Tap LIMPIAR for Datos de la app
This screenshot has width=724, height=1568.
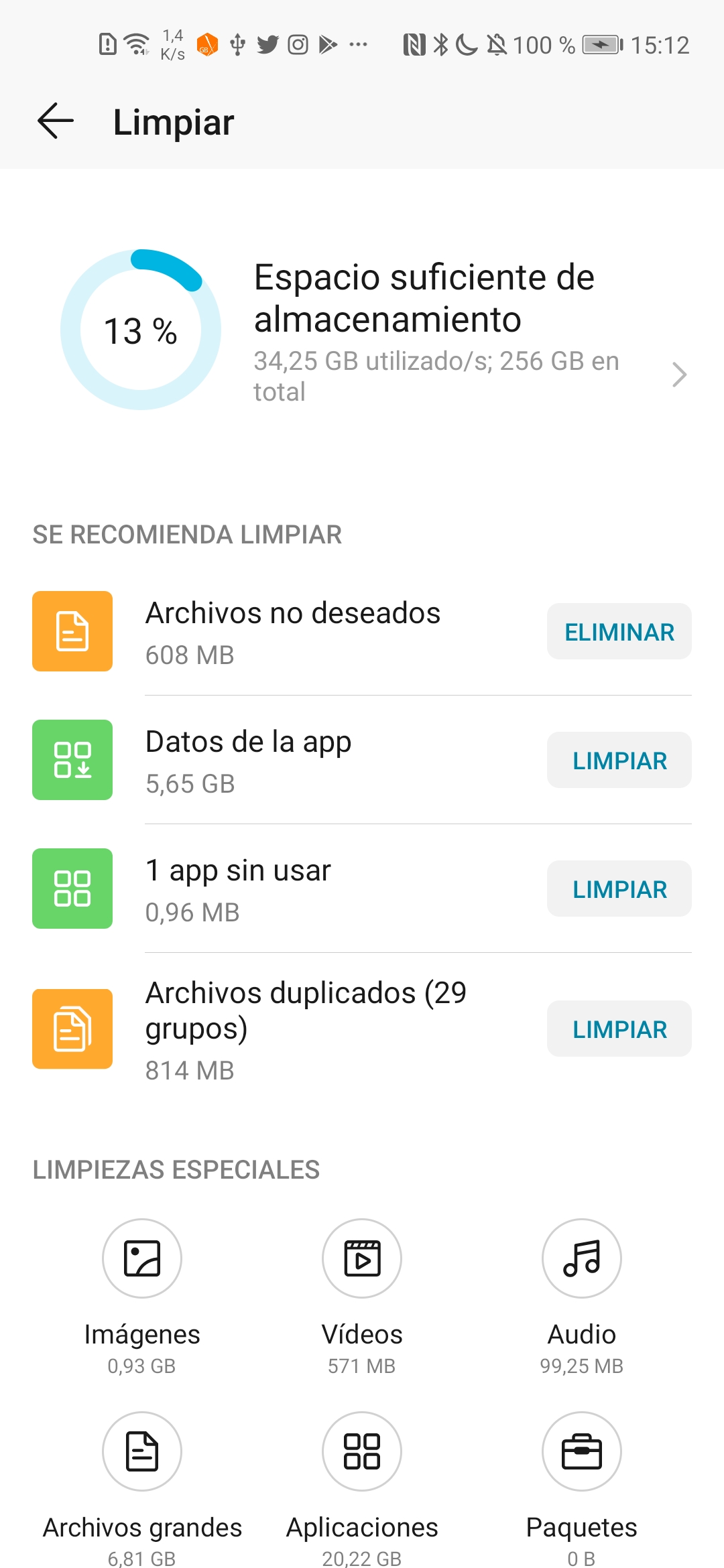(619, 760)
